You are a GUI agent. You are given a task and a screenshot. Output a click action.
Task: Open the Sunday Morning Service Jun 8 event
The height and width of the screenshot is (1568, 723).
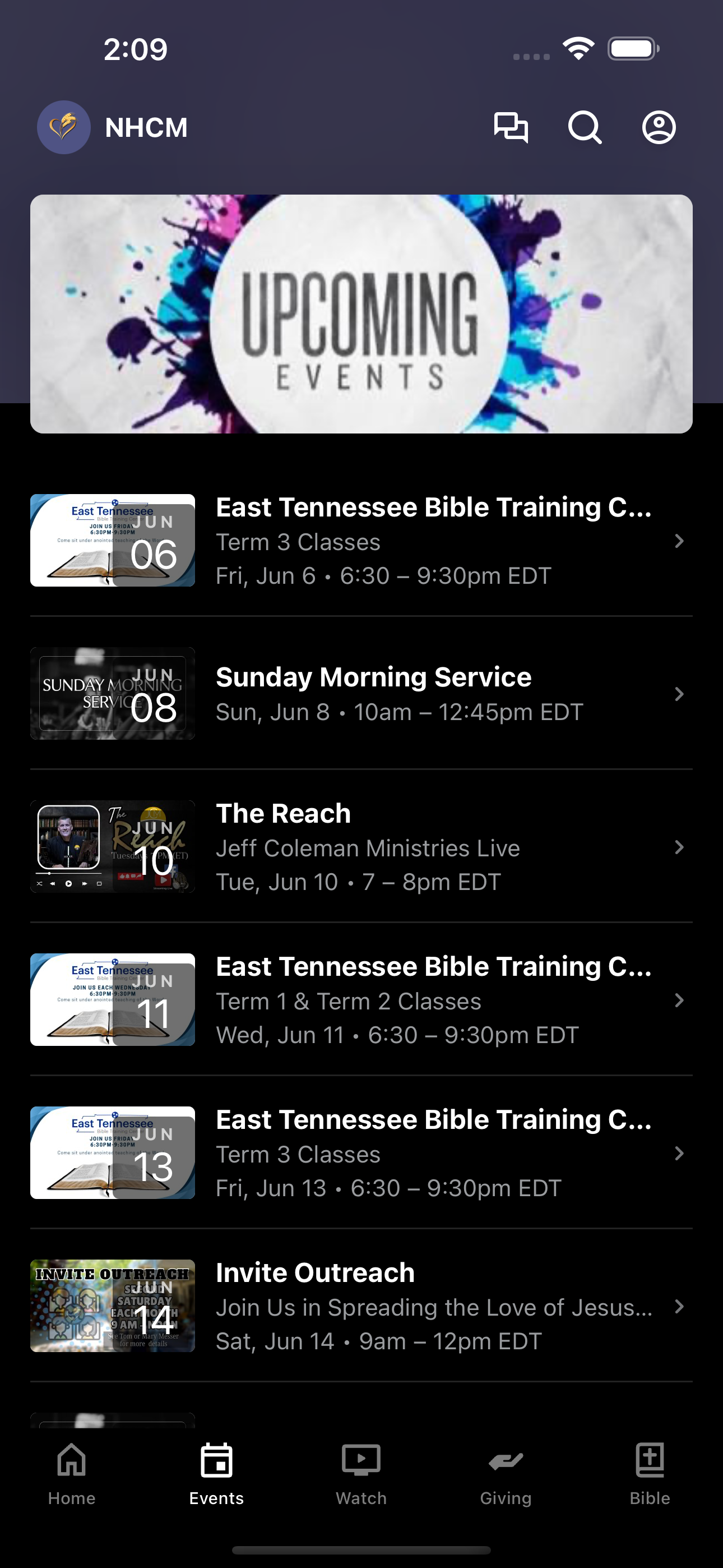tap(361, 694)
